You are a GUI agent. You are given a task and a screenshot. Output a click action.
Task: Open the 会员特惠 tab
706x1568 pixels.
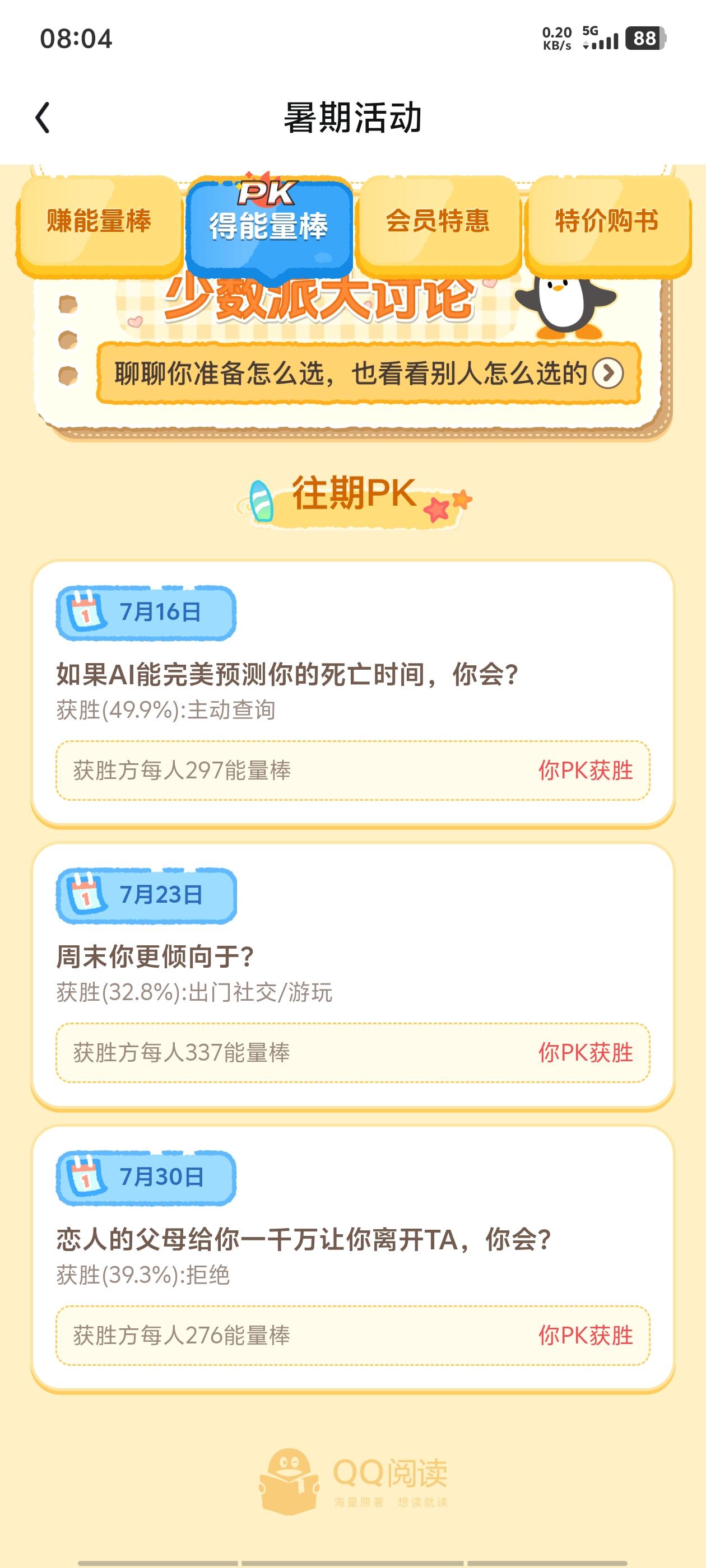click(x=438, y=223)
